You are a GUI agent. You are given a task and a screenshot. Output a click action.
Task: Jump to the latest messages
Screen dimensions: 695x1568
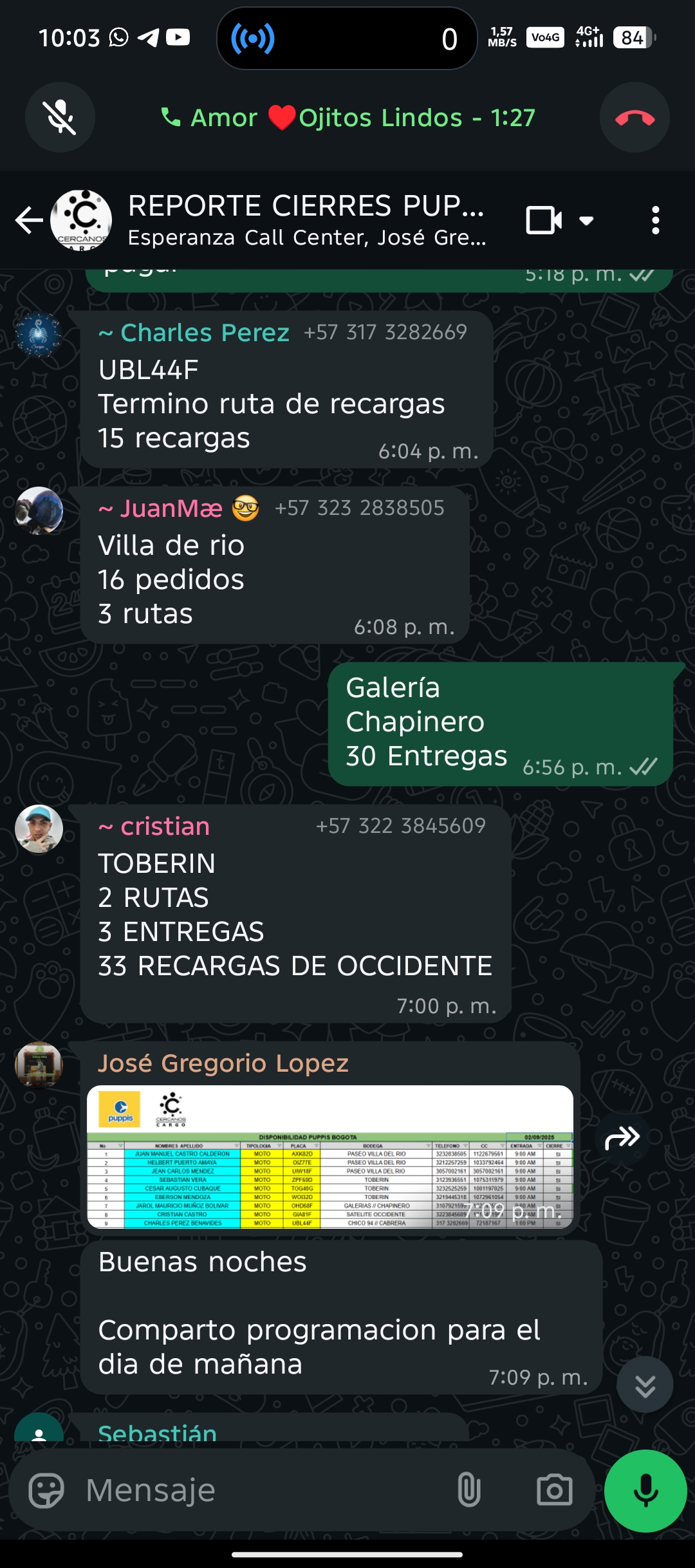point(645,1385)
